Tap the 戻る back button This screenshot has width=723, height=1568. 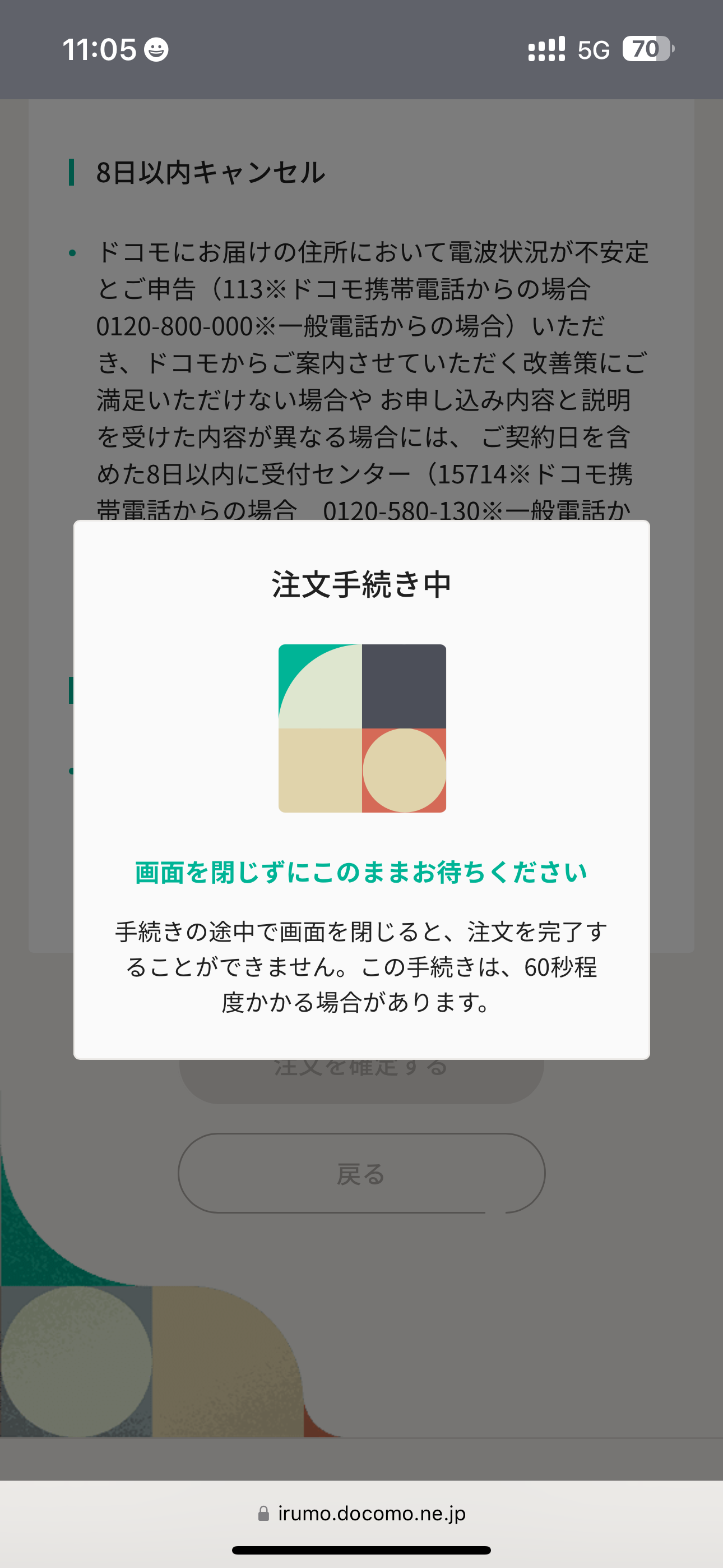[361, 1173]
